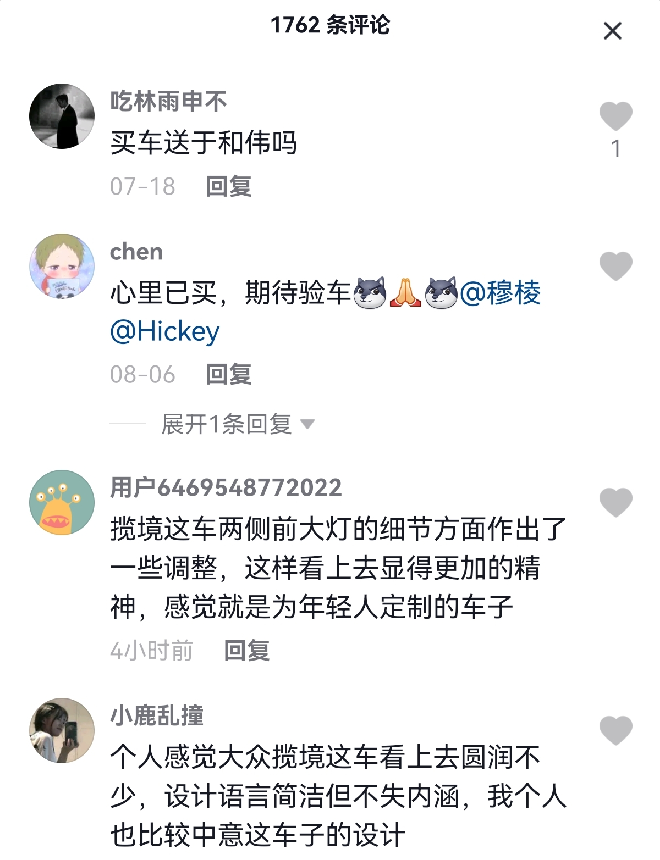Like 小鹿乱撞's comment
Screen dimensions: 660x860
coord(616,729)
